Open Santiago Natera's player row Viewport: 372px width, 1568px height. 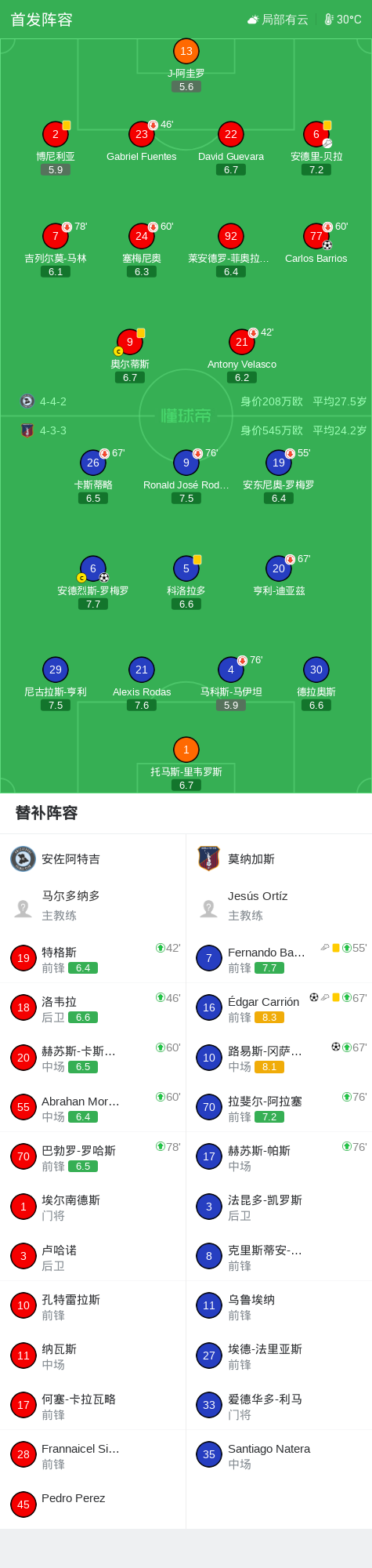click(279, 1454)
